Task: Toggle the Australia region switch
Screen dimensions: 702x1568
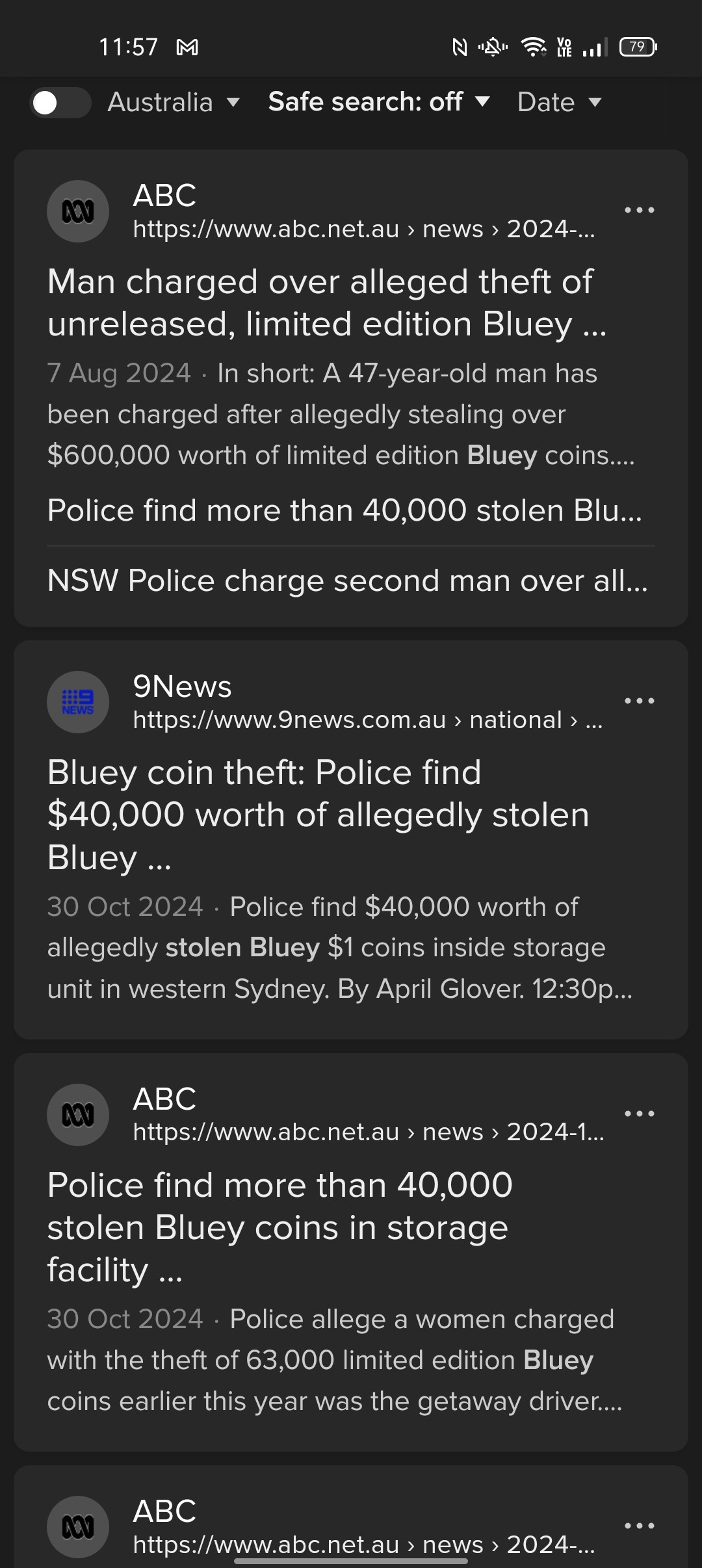Action: point(60,103)
